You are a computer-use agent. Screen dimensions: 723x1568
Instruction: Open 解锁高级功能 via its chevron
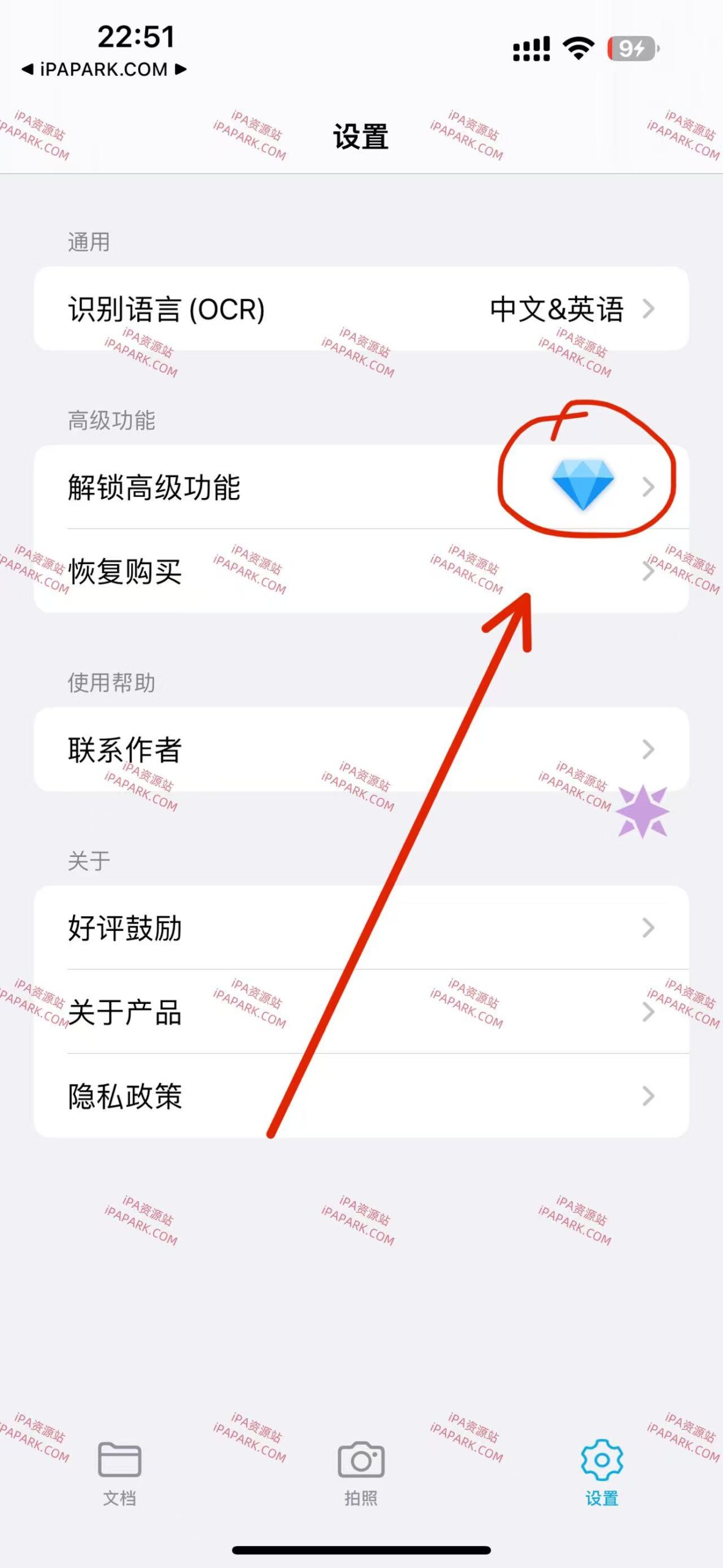(x=648, y=486)
